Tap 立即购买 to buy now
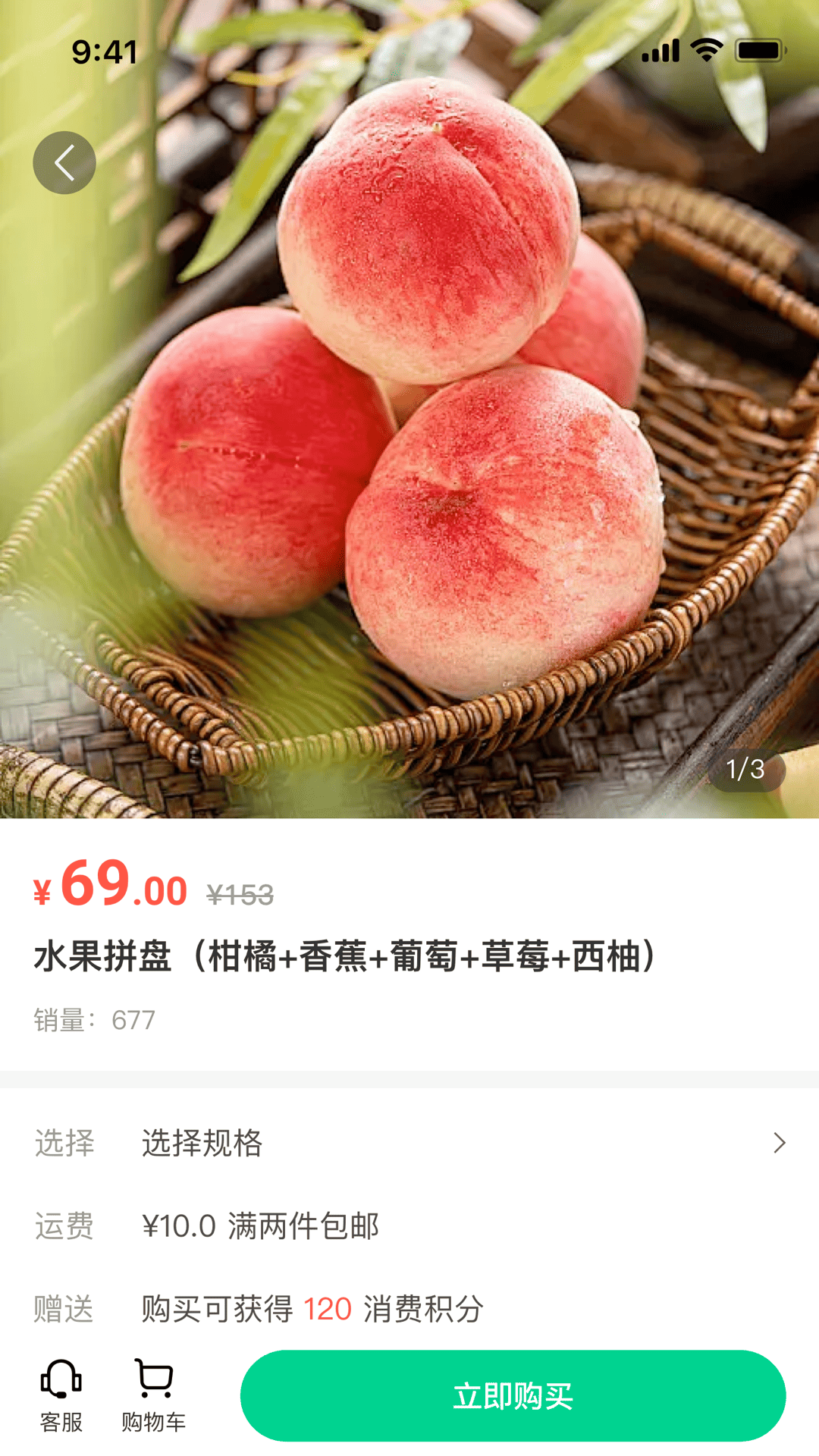The height and width of the screenshot is (1456, 819). tap(515, 1395)
